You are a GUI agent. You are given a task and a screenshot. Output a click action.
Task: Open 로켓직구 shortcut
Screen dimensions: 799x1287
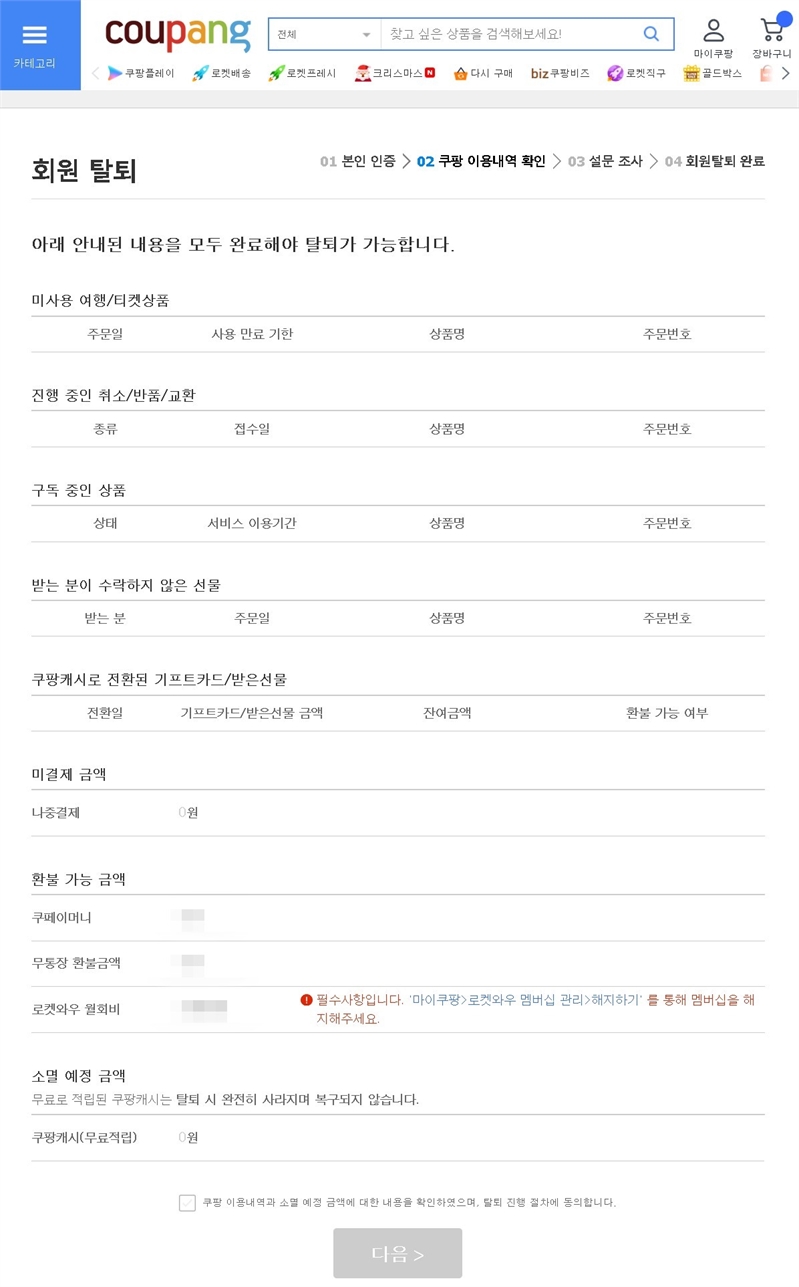click(x=636, y=73)
